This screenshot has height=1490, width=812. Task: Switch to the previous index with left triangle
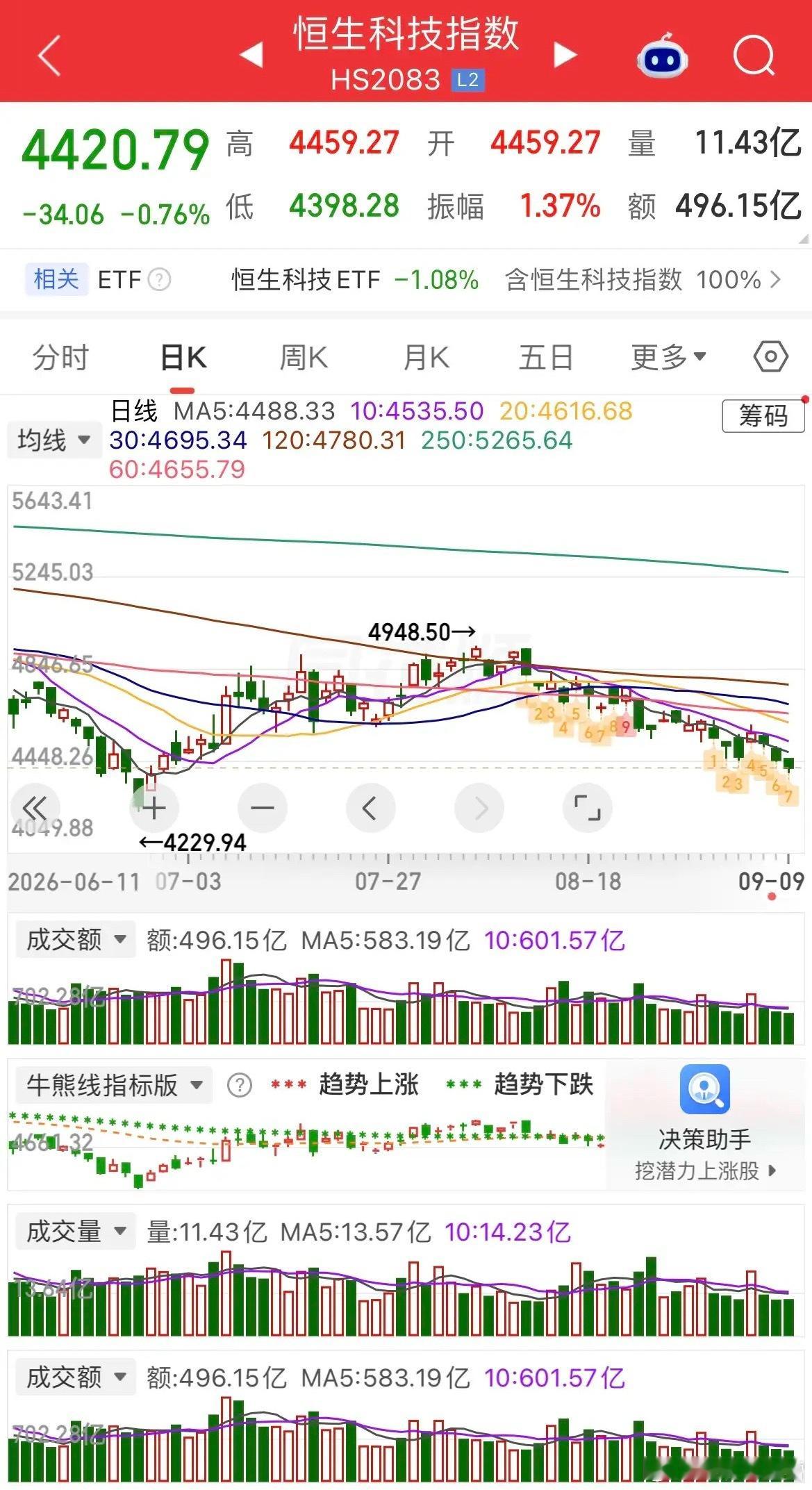click(251, 54)
